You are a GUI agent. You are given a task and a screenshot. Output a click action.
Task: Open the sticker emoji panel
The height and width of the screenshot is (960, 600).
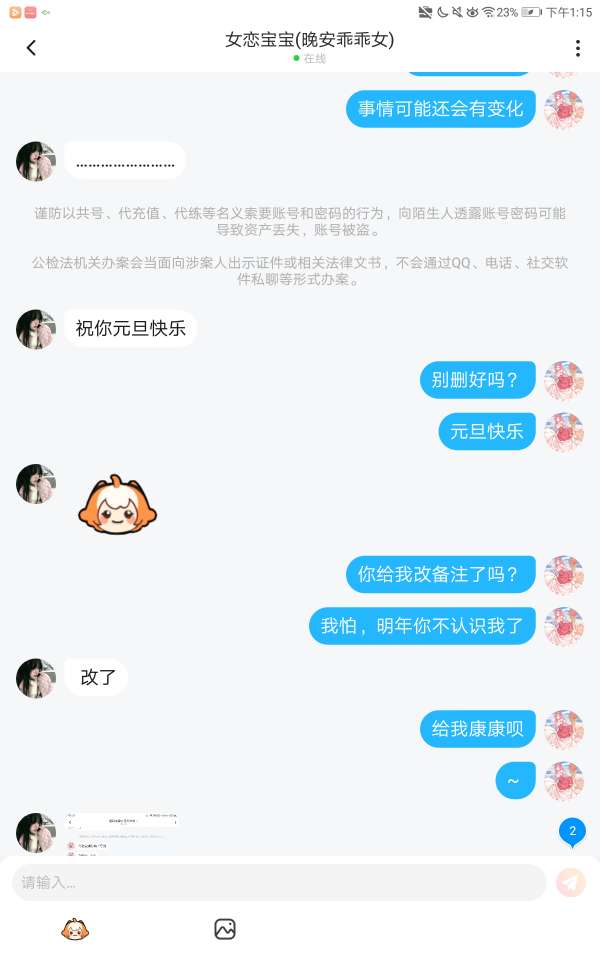pos(75,929)
